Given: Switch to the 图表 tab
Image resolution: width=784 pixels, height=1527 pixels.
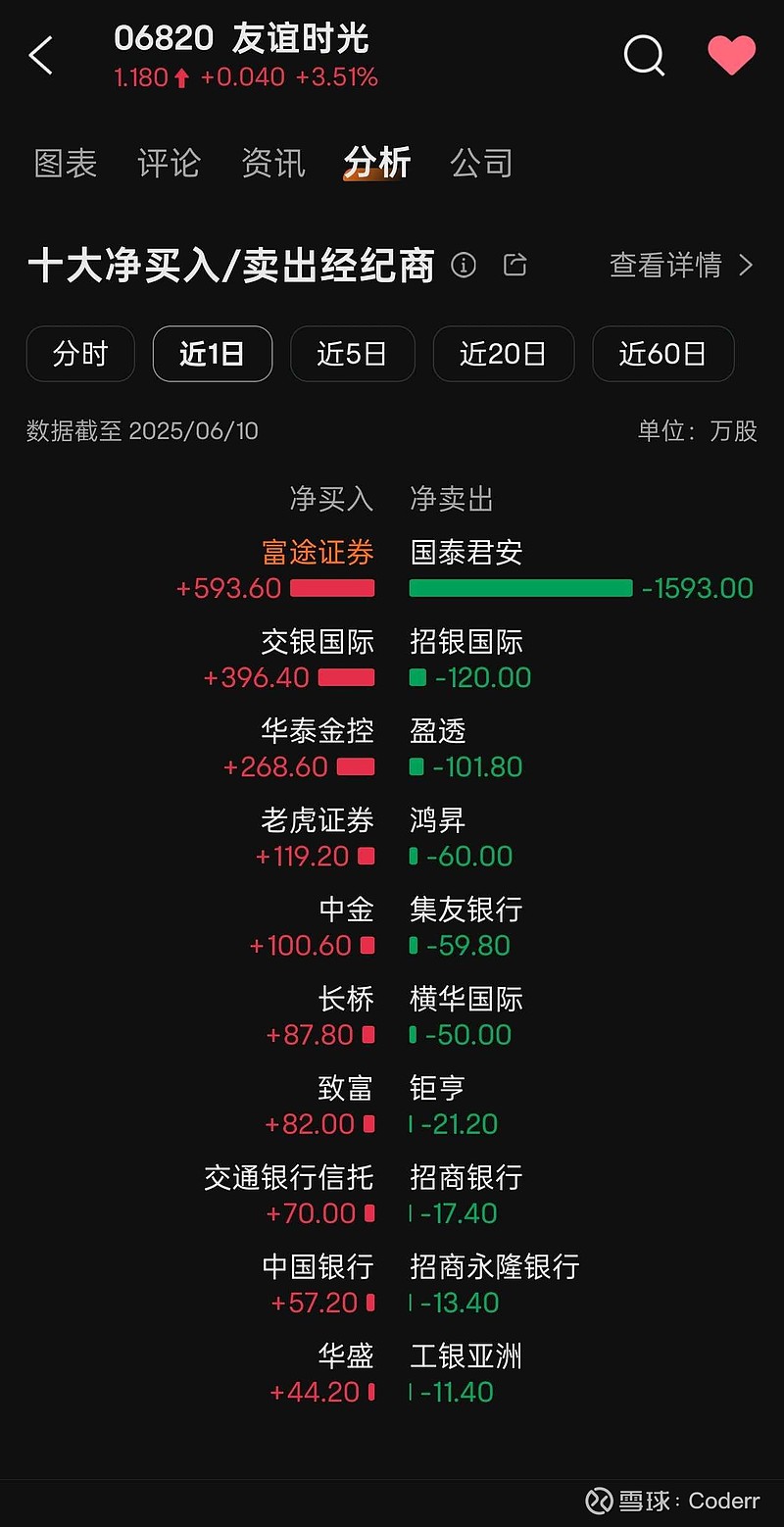Looking at the screenshot, I should point(66,164).
